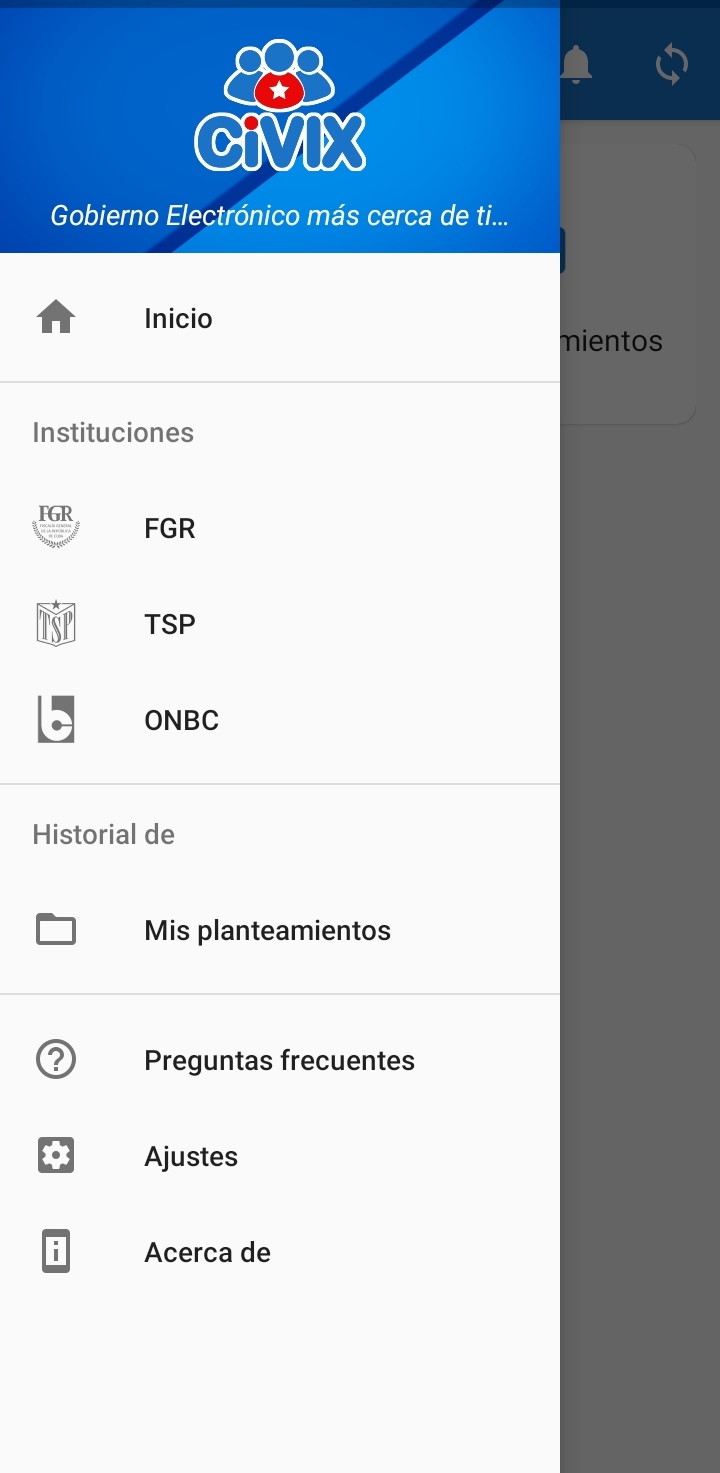Open the FGR institution

tap(170, 528)
